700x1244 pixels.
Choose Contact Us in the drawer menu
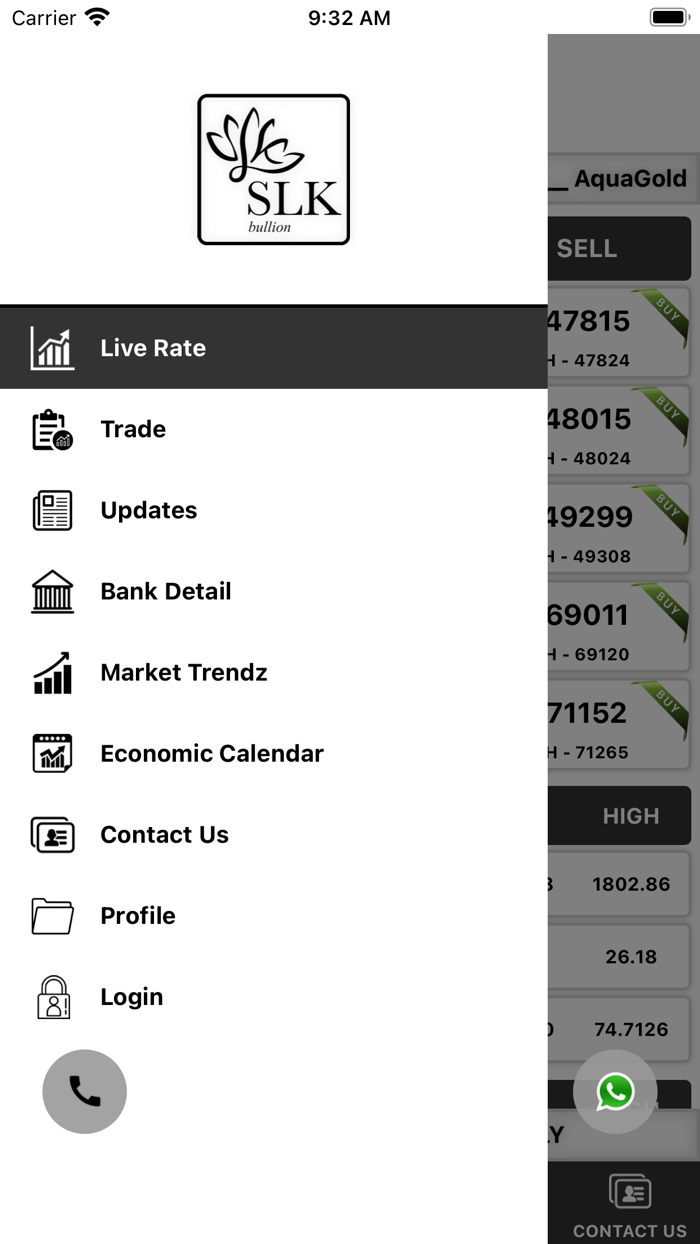coord(274,834)
